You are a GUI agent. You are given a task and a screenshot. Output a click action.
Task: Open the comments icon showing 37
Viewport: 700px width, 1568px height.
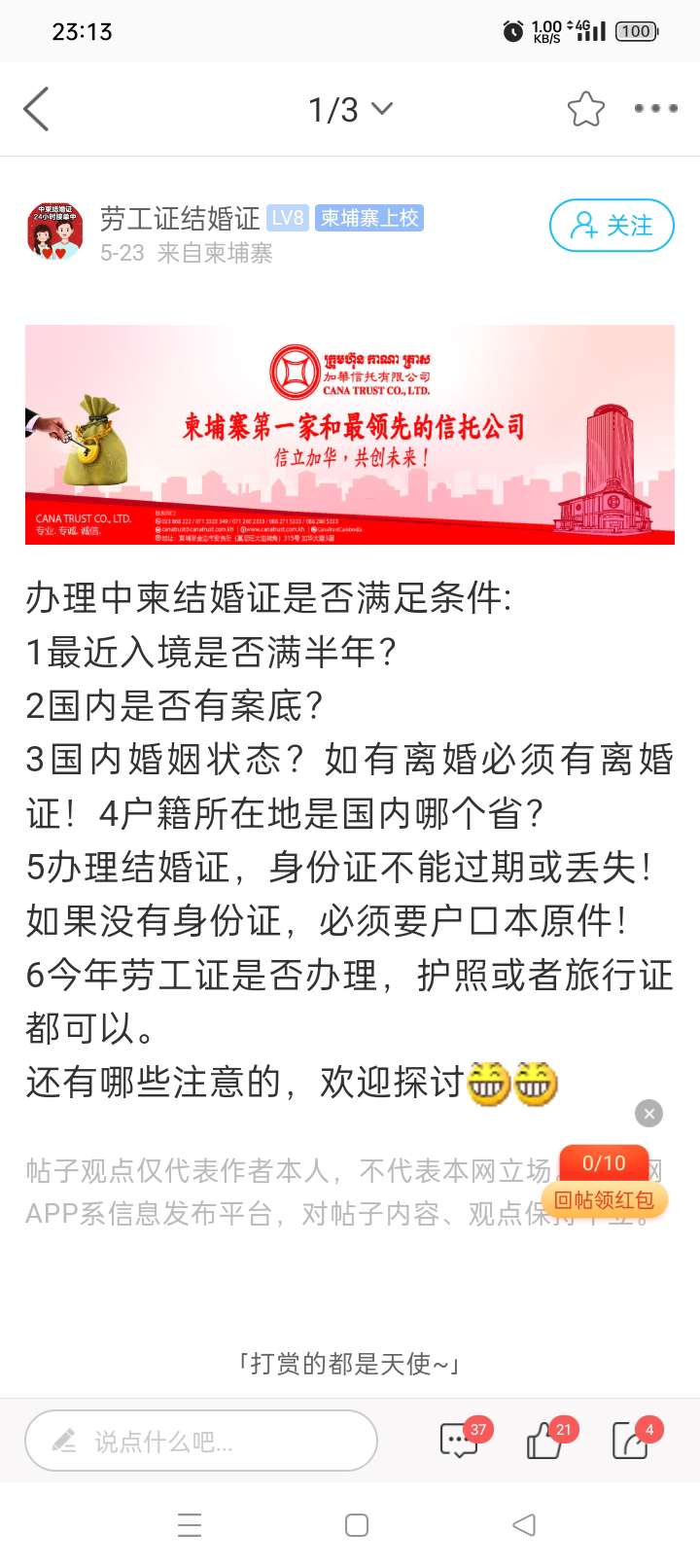point(459,1440)
